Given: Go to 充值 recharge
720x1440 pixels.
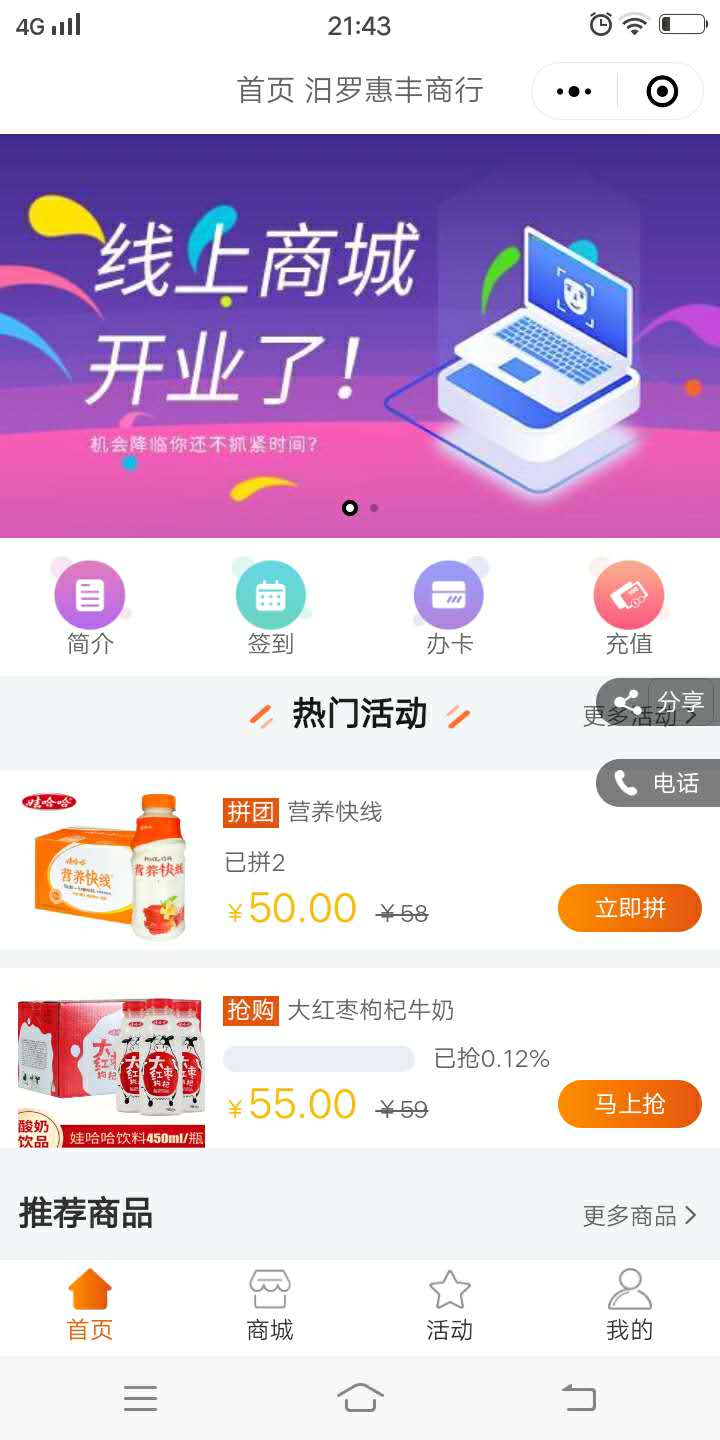Looking at the screenshot, I should 629,607.
